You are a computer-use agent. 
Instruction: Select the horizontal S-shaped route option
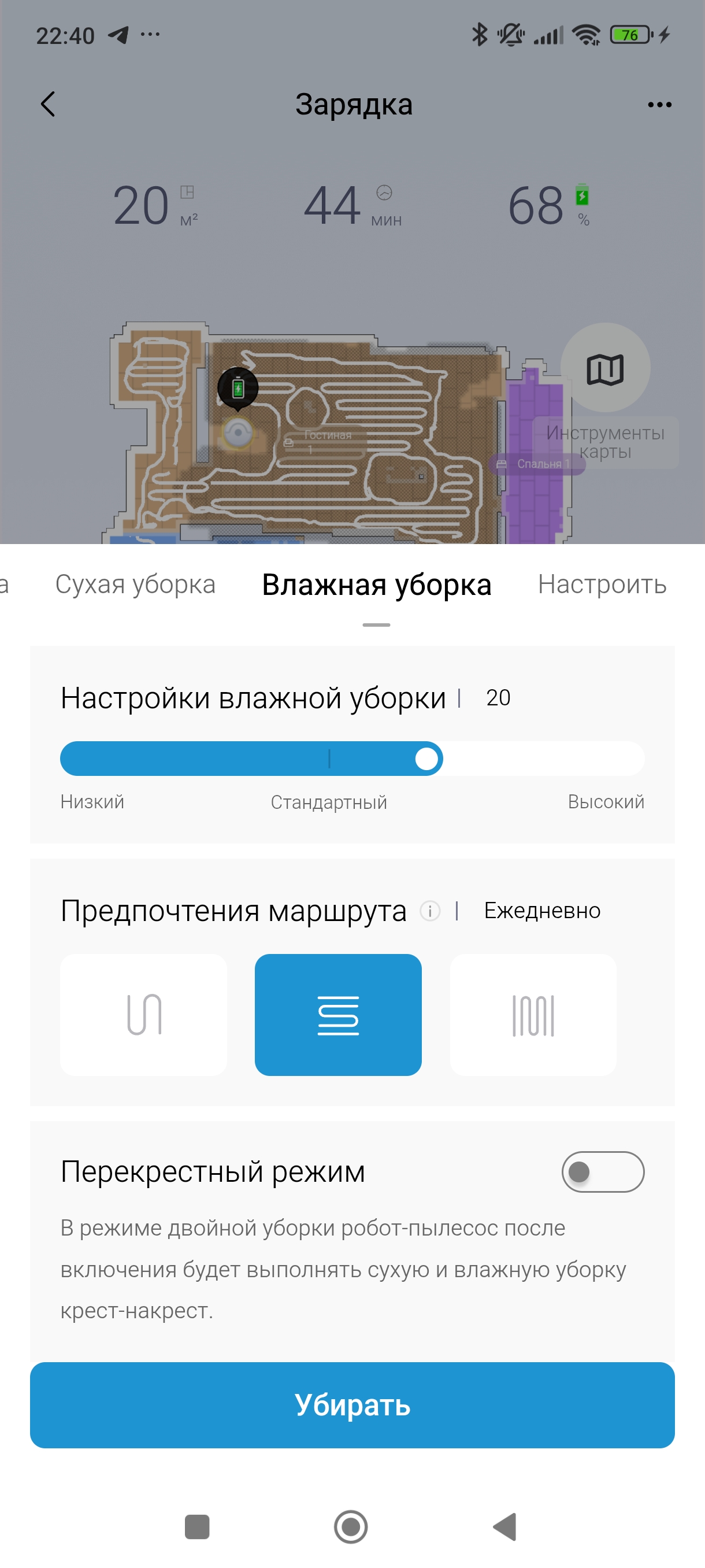(338, 1015)
